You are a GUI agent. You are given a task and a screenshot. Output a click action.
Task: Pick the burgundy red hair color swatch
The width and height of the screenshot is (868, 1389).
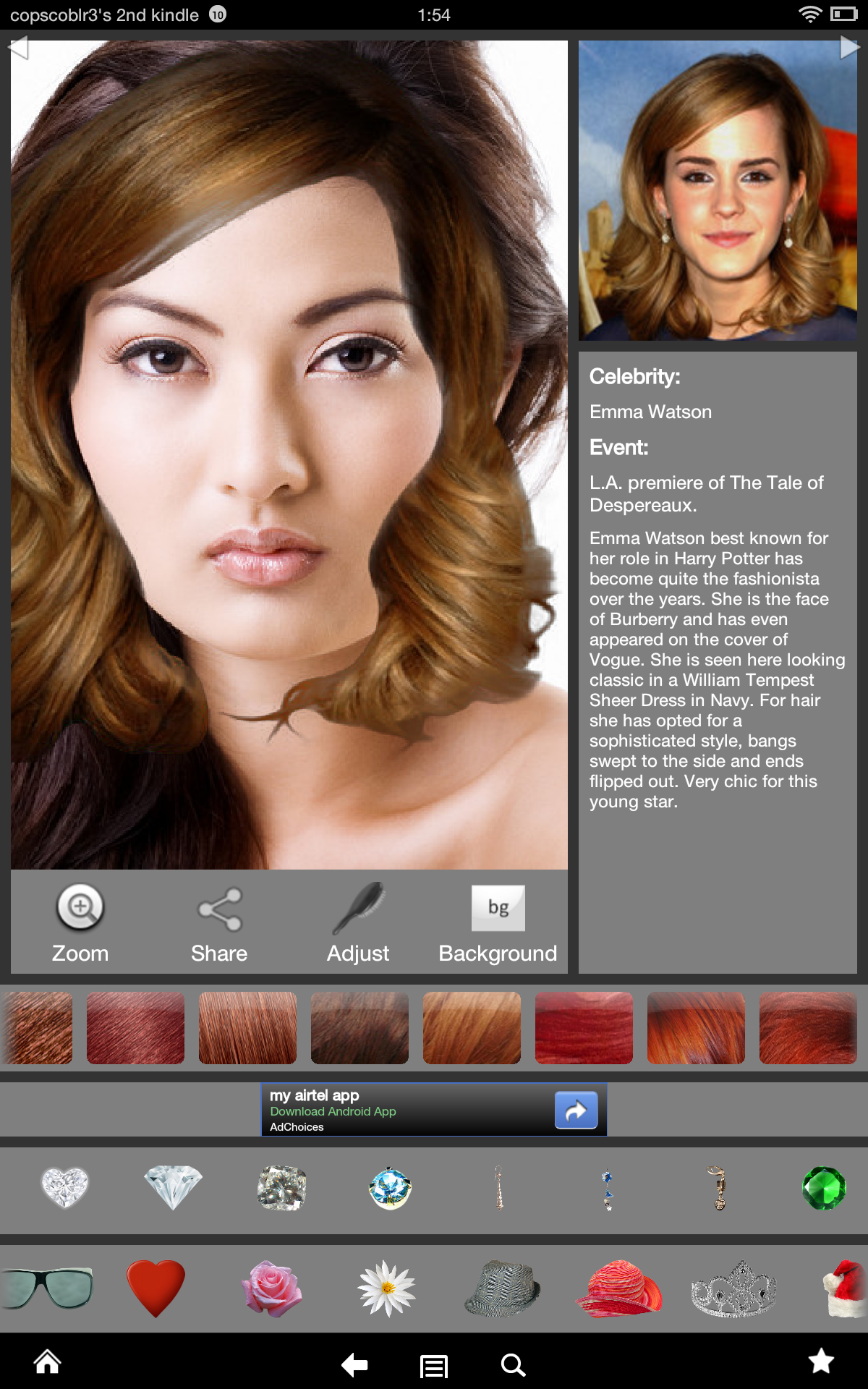(135, 1028)
